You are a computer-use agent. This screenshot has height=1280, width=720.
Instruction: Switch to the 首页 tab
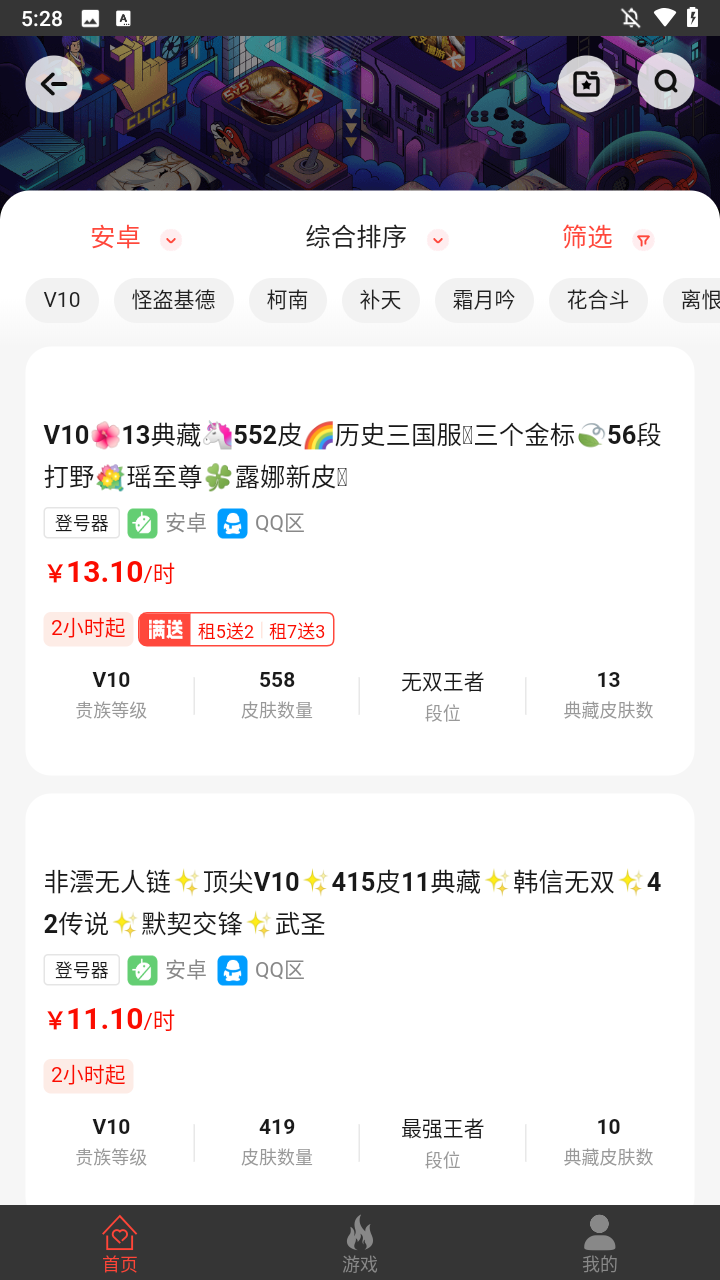click(119, 1243)
